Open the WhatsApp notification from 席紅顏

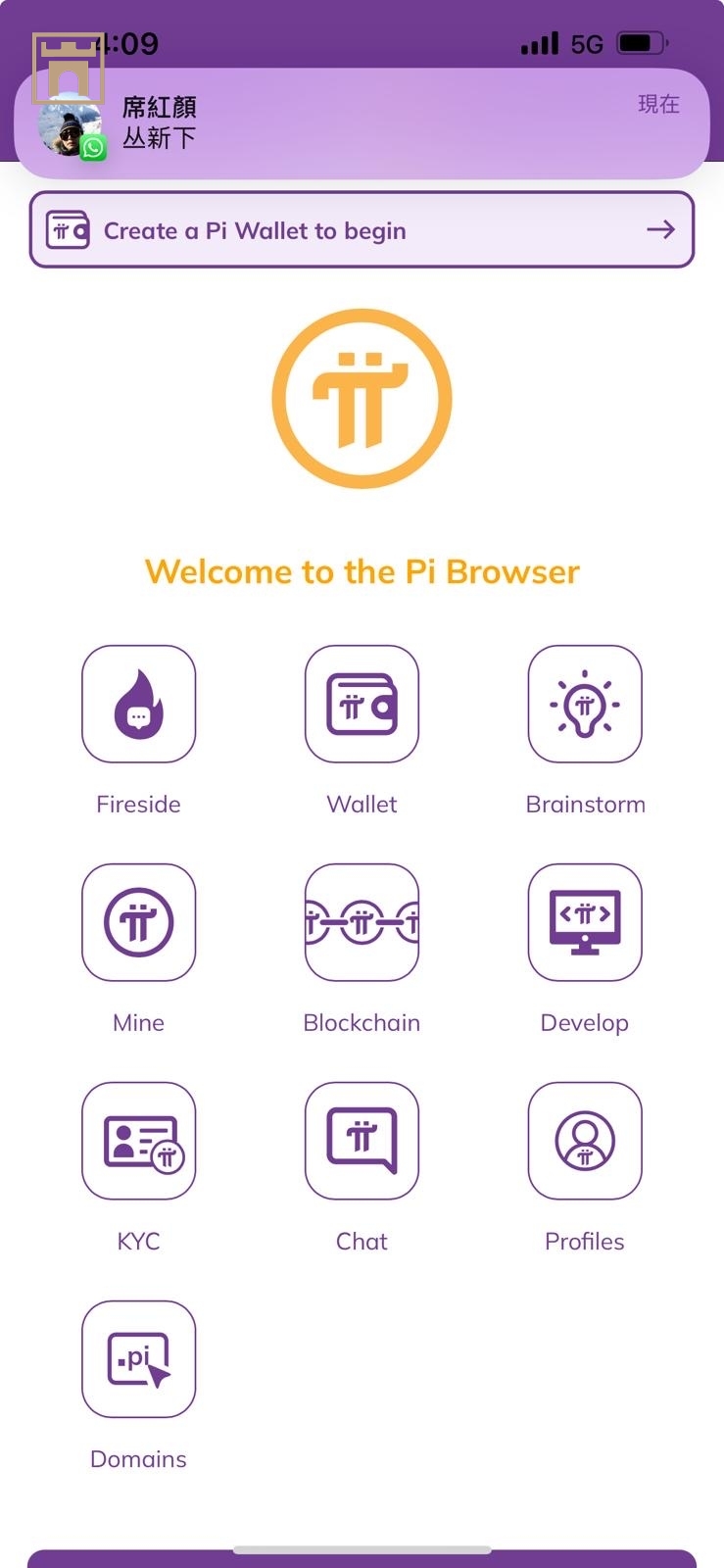coord(362,122)
